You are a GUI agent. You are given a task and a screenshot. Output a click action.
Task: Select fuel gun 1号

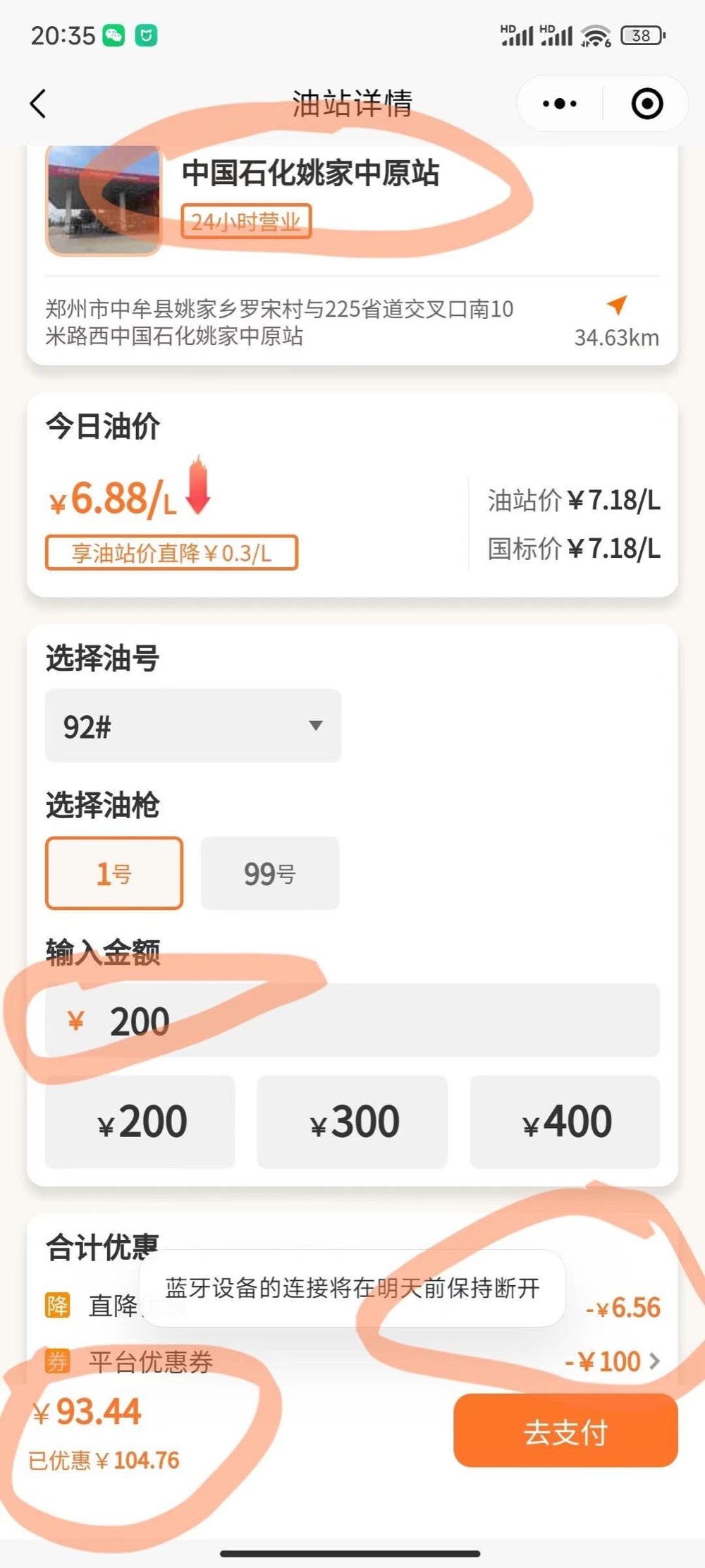click(114, 873)
